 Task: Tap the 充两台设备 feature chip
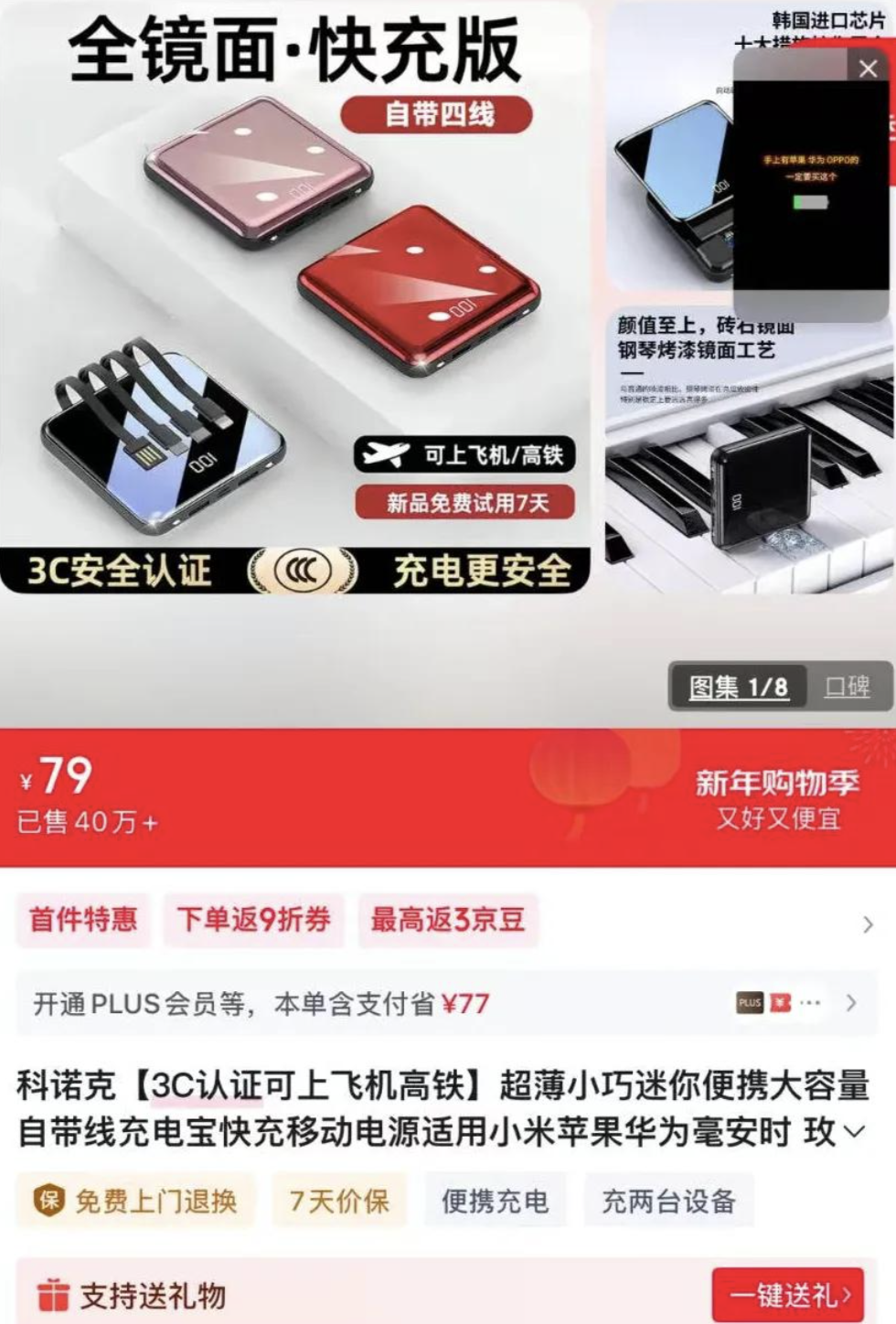(x=668, y=1201)
